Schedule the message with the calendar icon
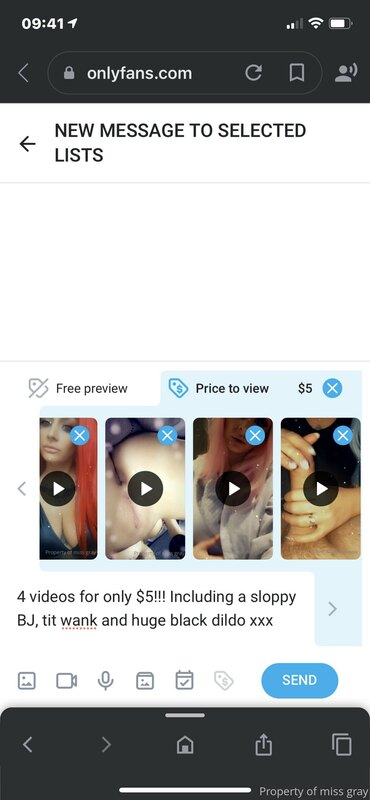The height and width of the screenshot is (800, 370). (184, 680)
